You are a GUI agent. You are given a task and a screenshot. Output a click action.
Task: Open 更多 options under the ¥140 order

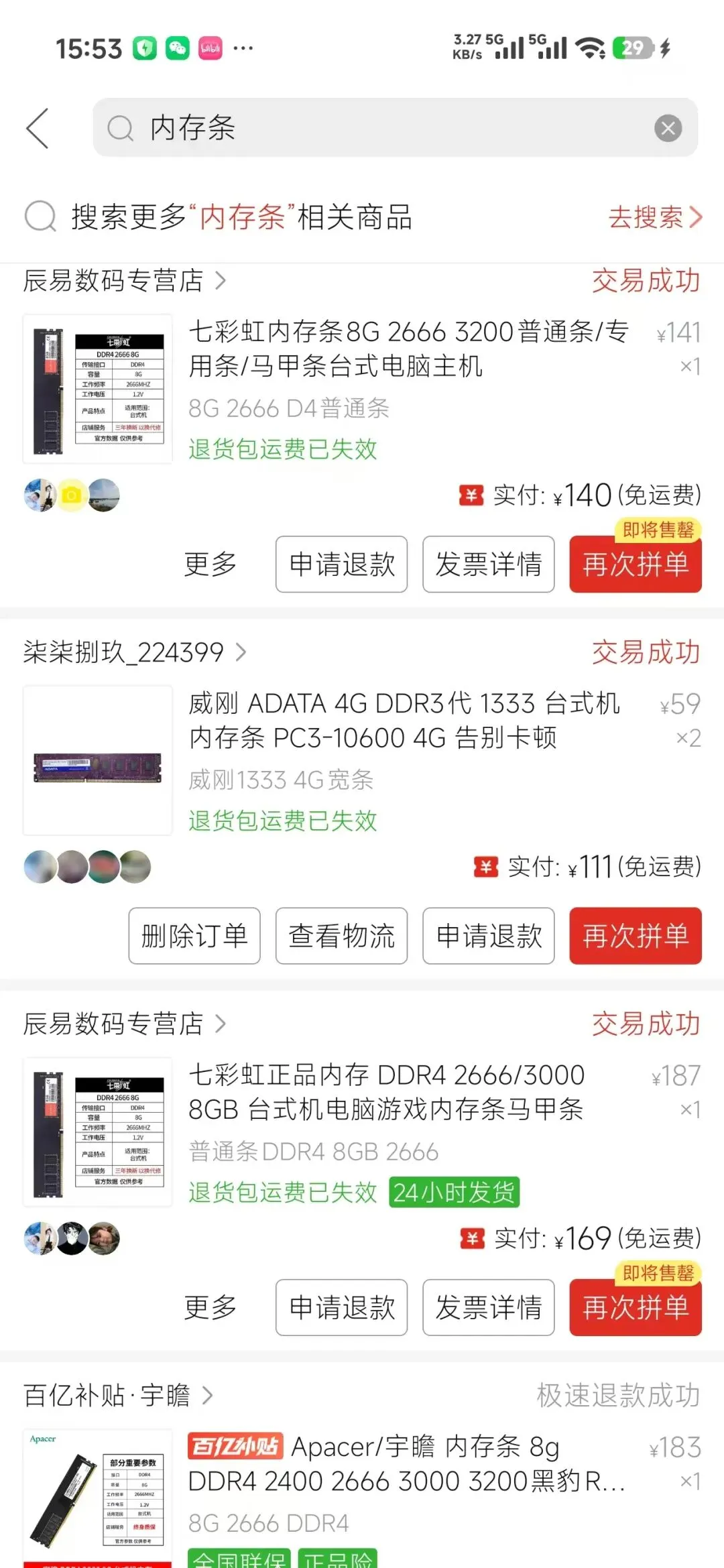(210, 564)
